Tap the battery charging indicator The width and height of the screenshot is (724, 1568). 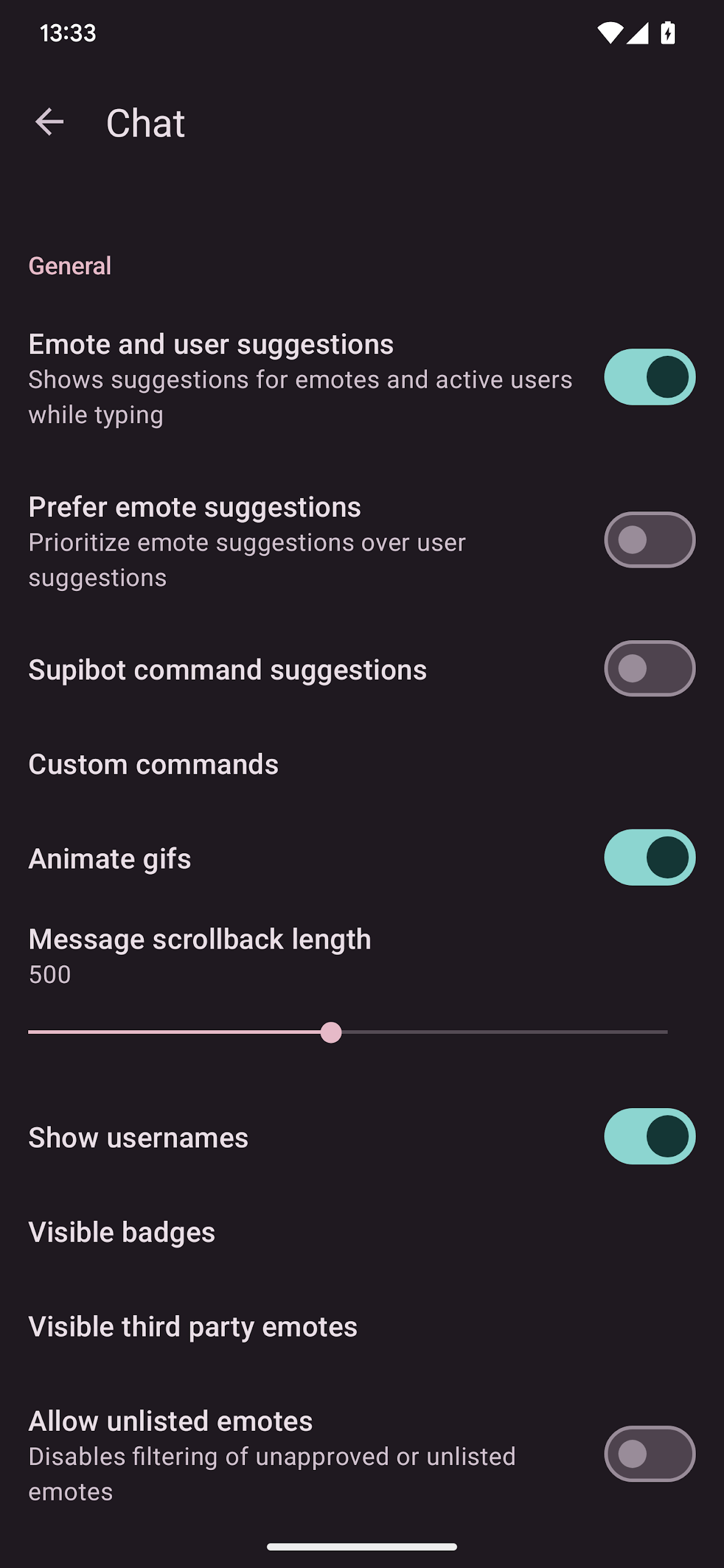coord(667,34)
